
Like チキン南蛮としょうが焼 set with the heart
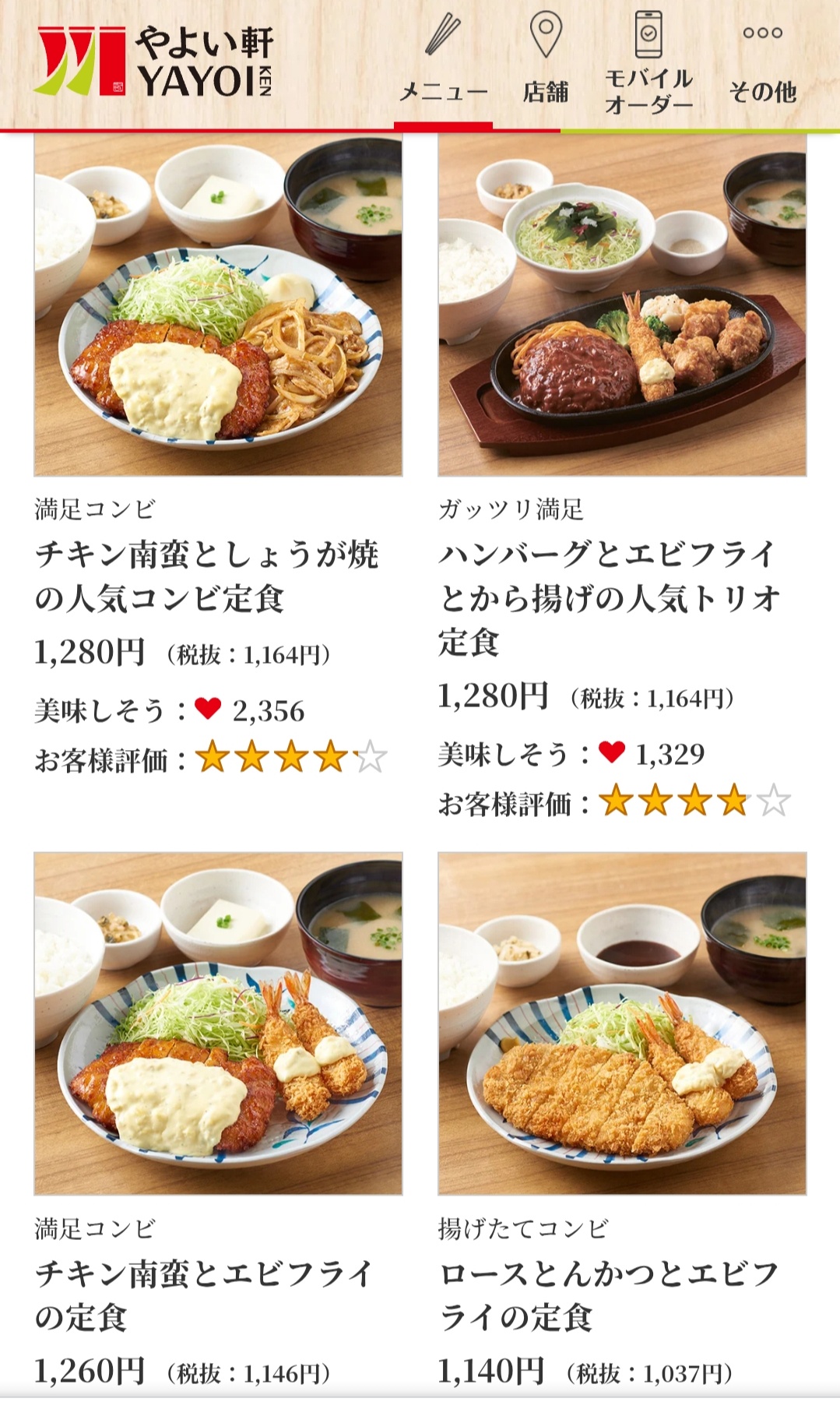[x=208, y=709]
